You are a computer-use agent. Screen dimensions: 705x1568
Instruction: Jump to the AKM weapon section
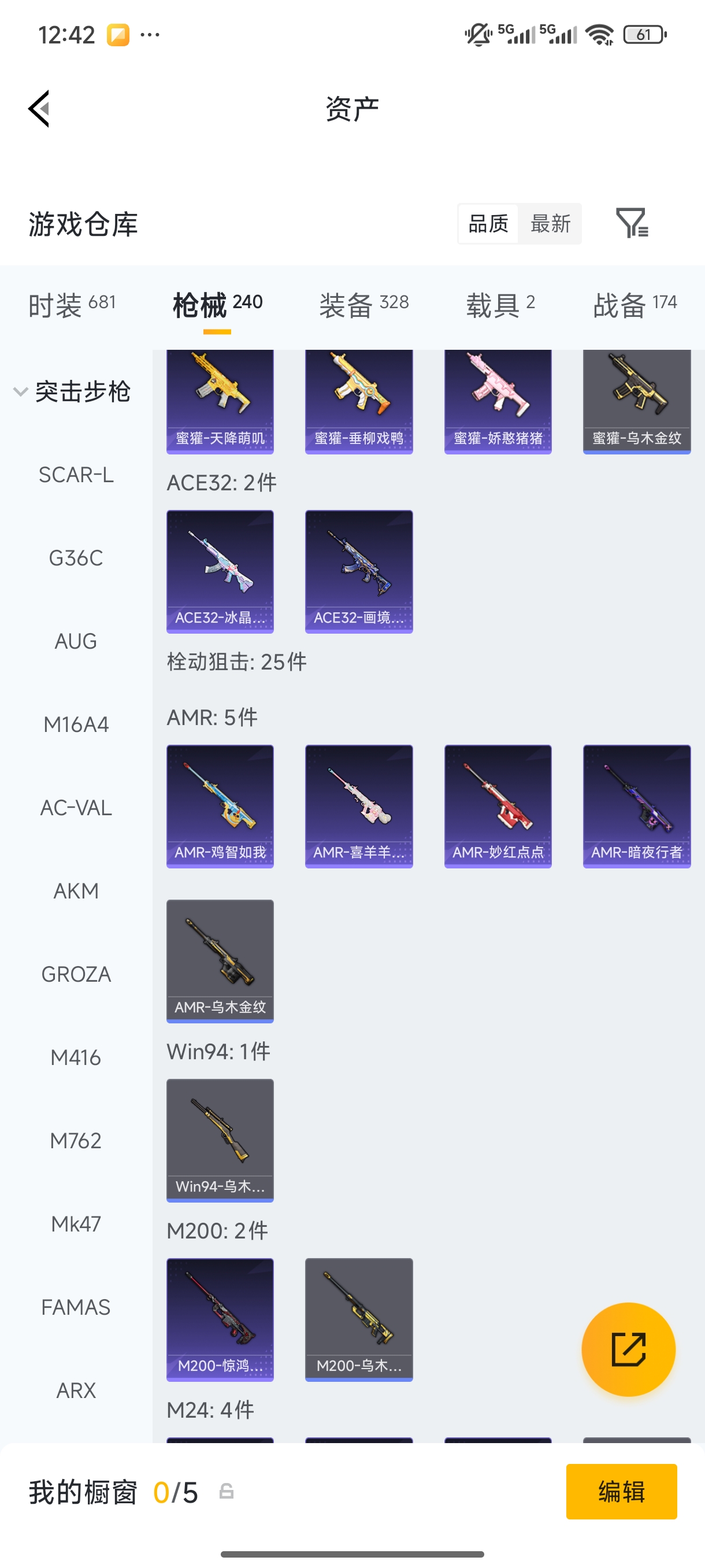pyautogui.click(x=76, y=891)
